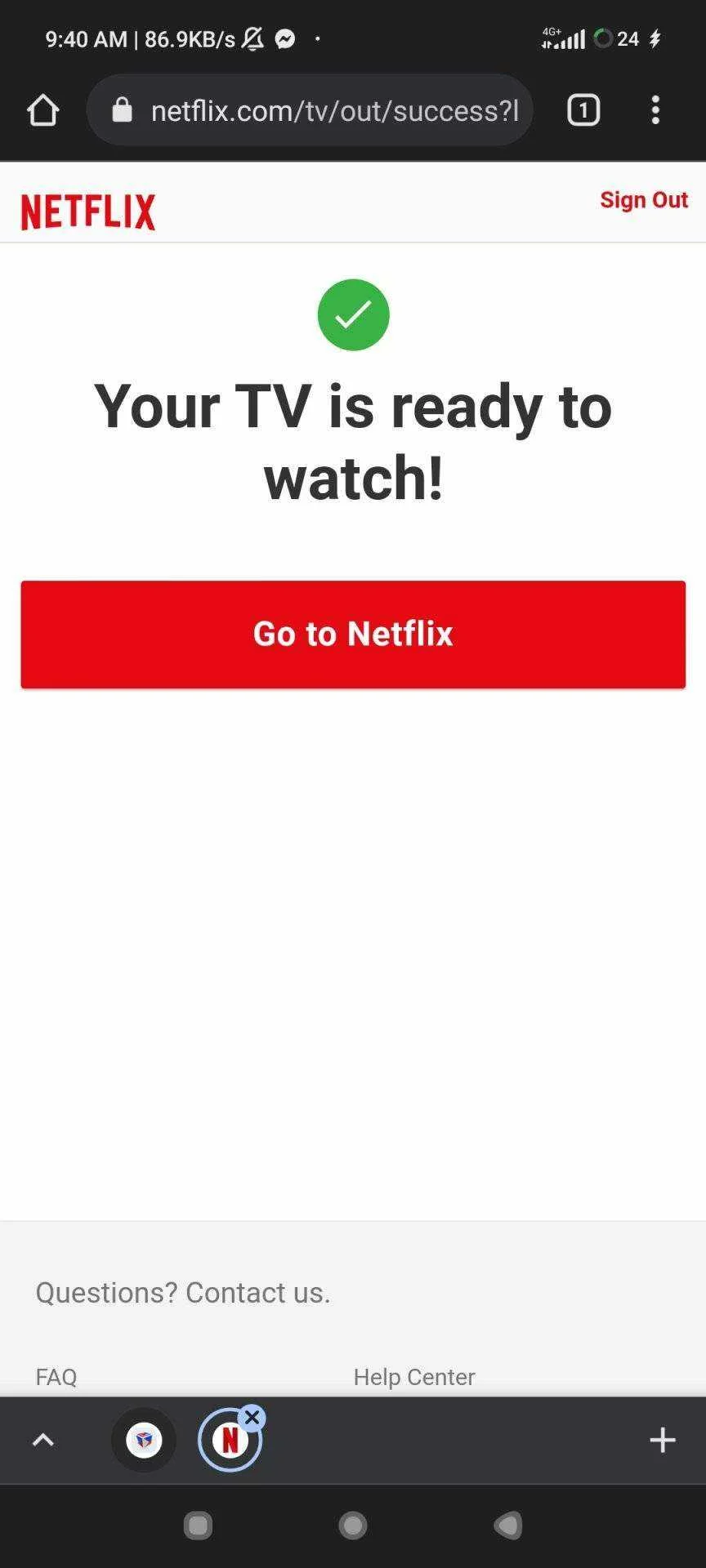Tap the system back triangle button
The width and height of the screenshot is (706, 1568).
coord(507,1525)
